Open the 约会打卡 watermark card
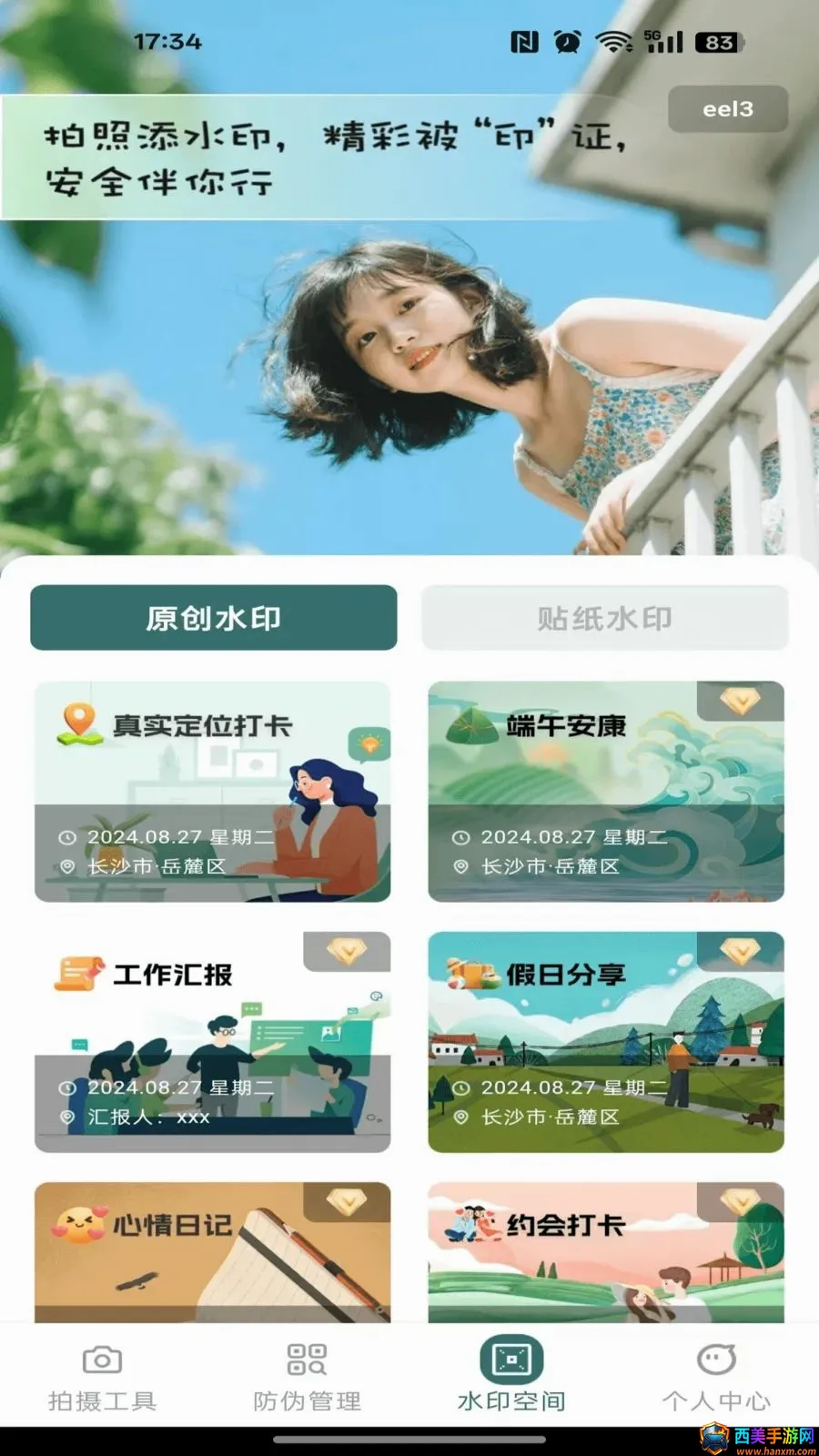819x1456 pixels. pos(606,1252)
